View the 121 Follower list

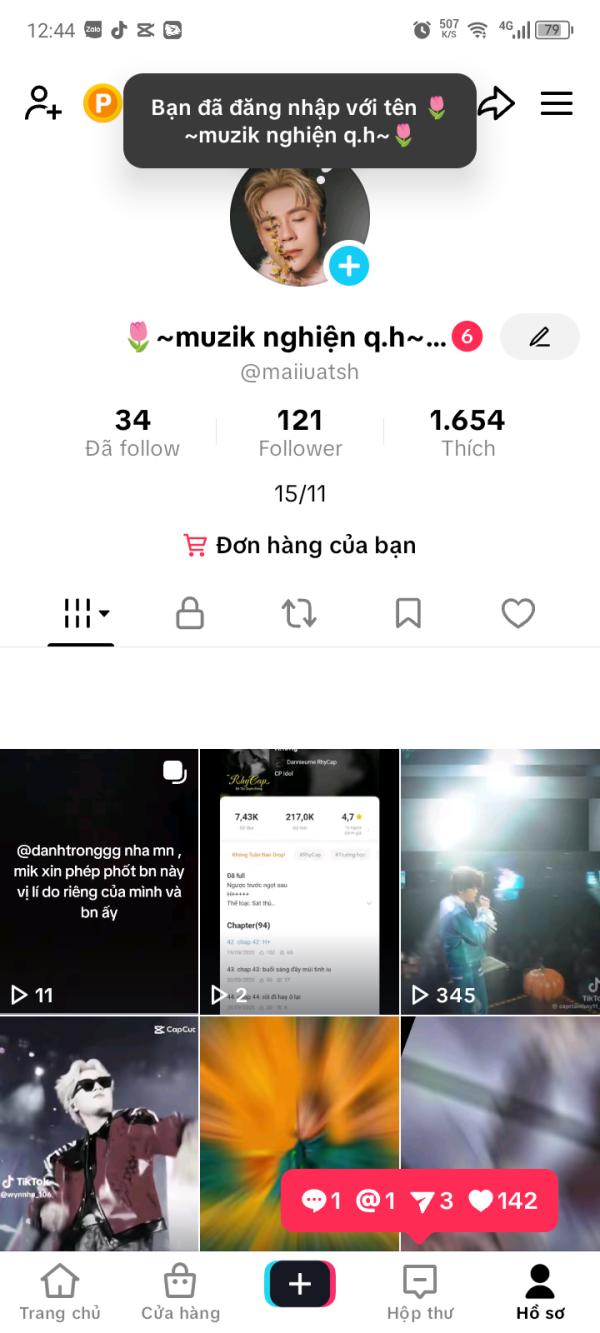coord(300,432)
